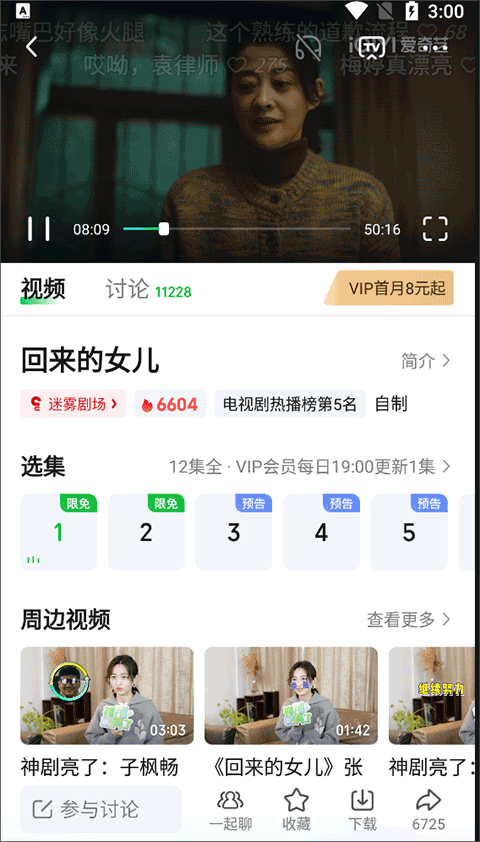Go back using the arrow on the video
480x842 pixels.
[x=32, y=47]
